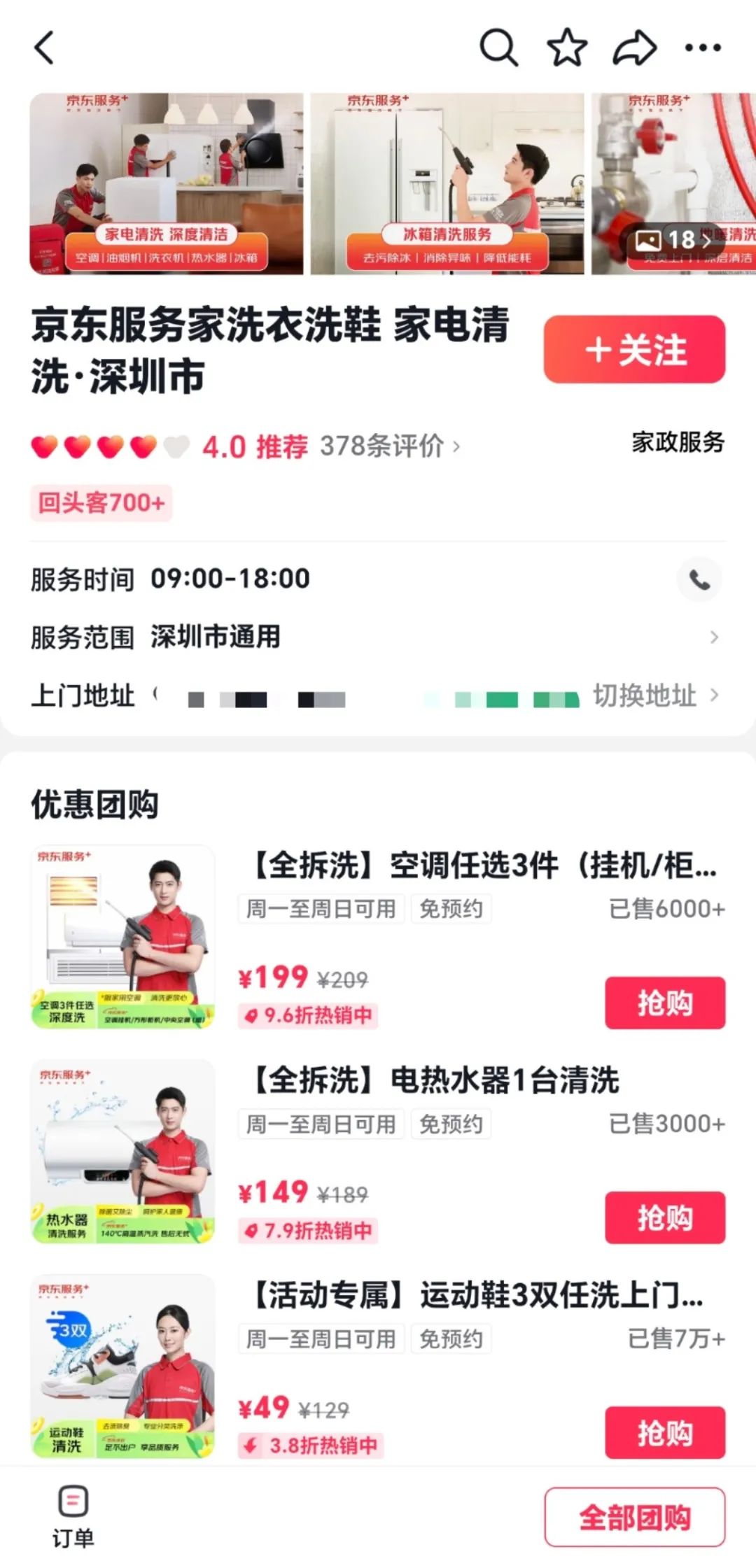The height and width of the screenshot is (1568, 756).
Task: Open the 空调任选3件 group-buy card
Action: click(x=483, y=866)
